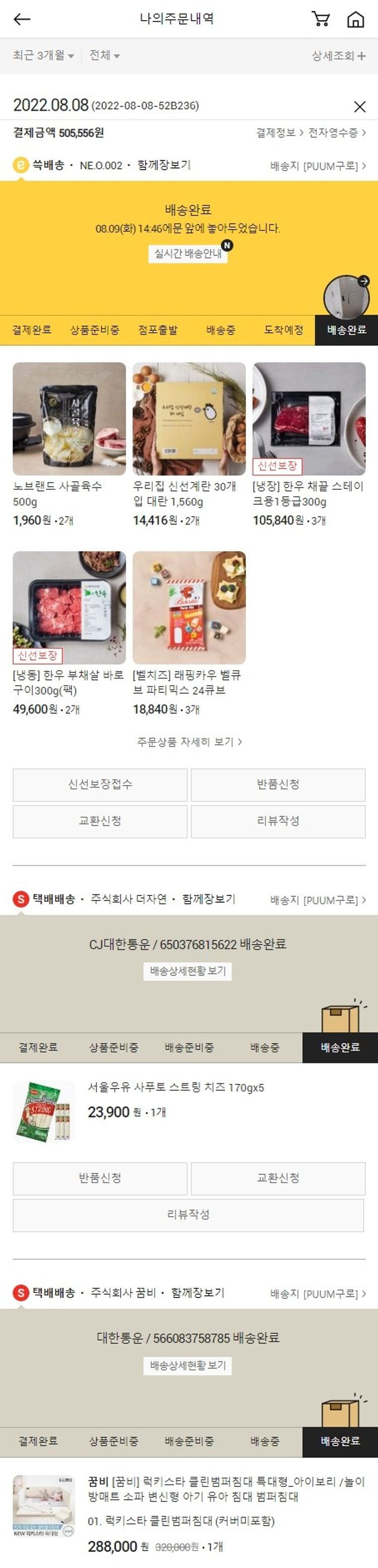Tap 함께장보기 for 주식회사 꿈비
This screenshot has width=378, height=1568.
pyautogui.click(x=198, y=1292)
